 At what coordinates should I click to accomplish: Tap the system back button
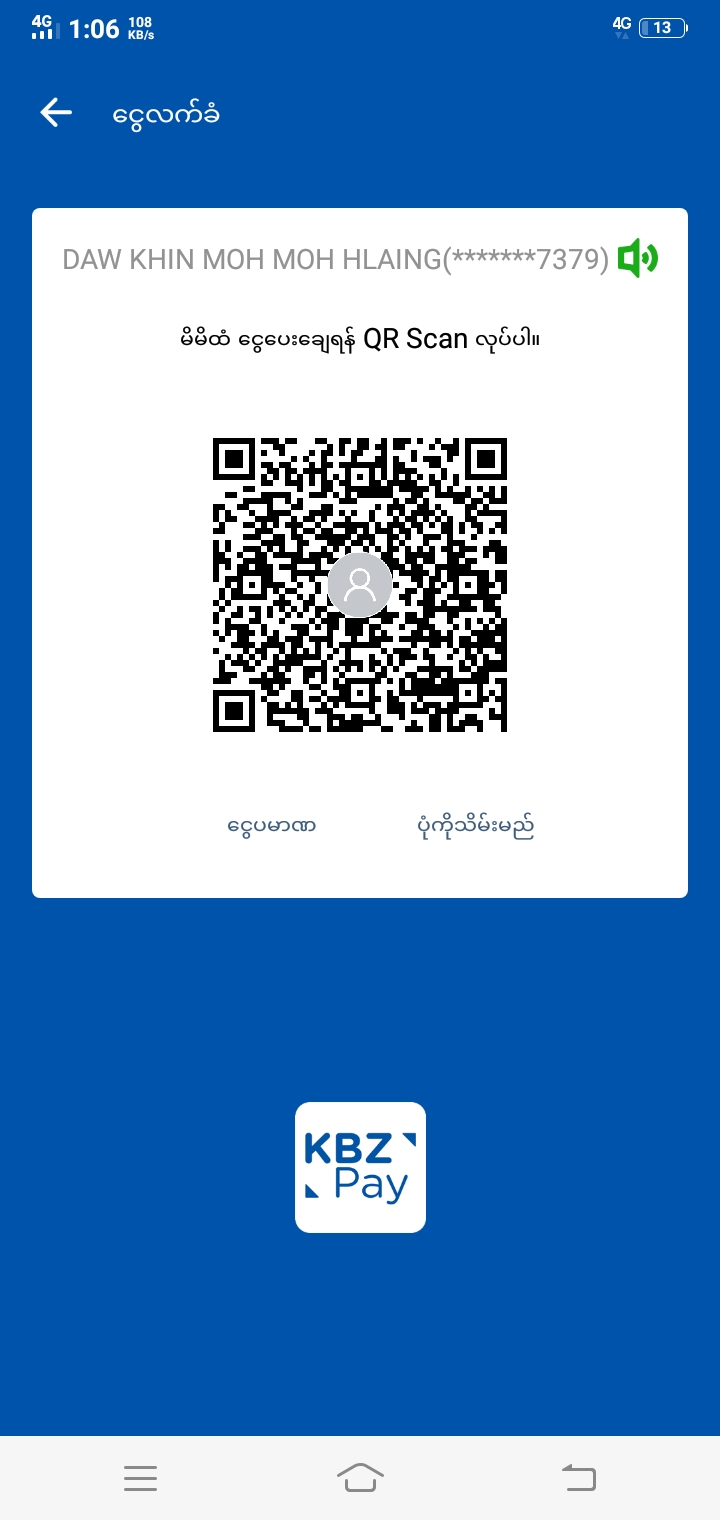[x=578, y=1477]
